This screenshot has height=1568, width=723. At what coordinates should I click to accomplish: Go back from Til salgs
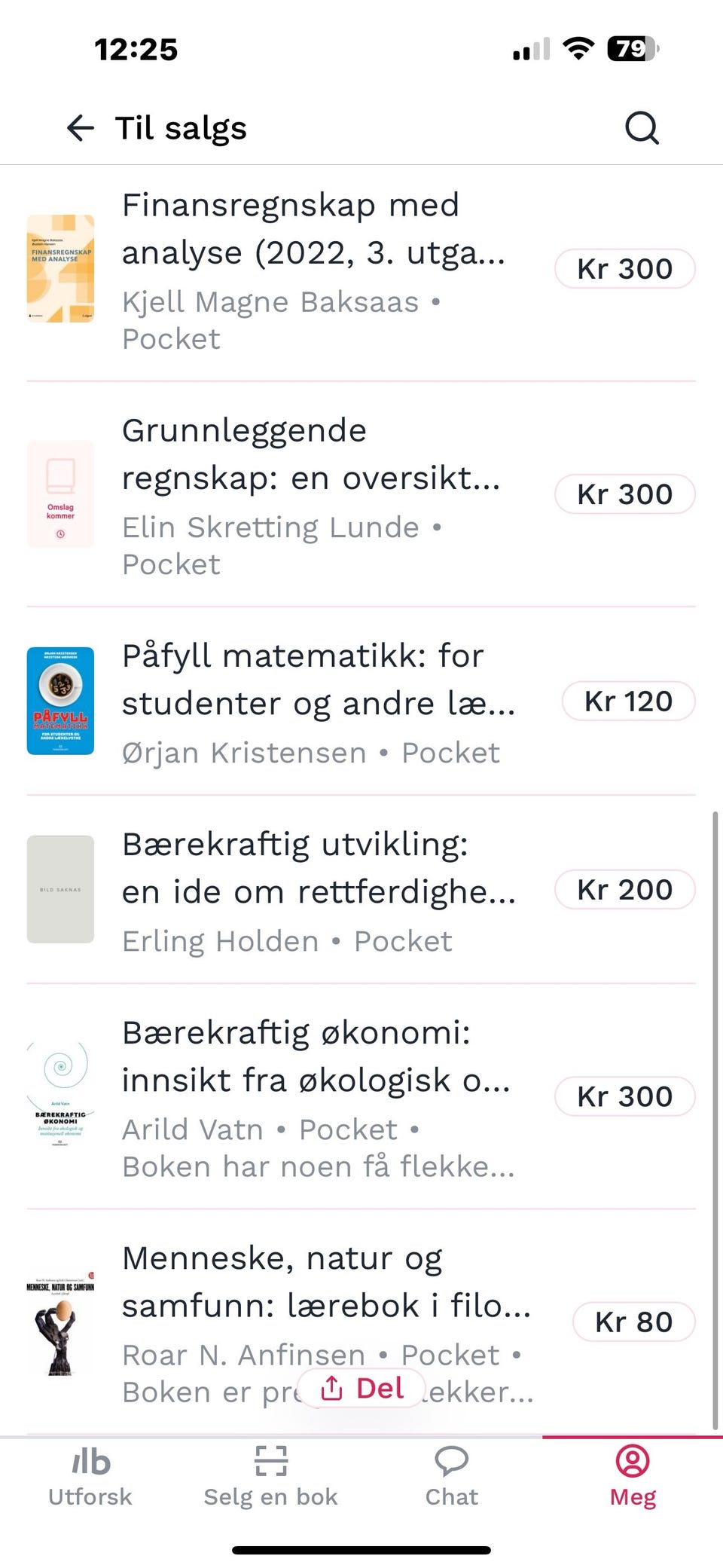click(81, 128)
